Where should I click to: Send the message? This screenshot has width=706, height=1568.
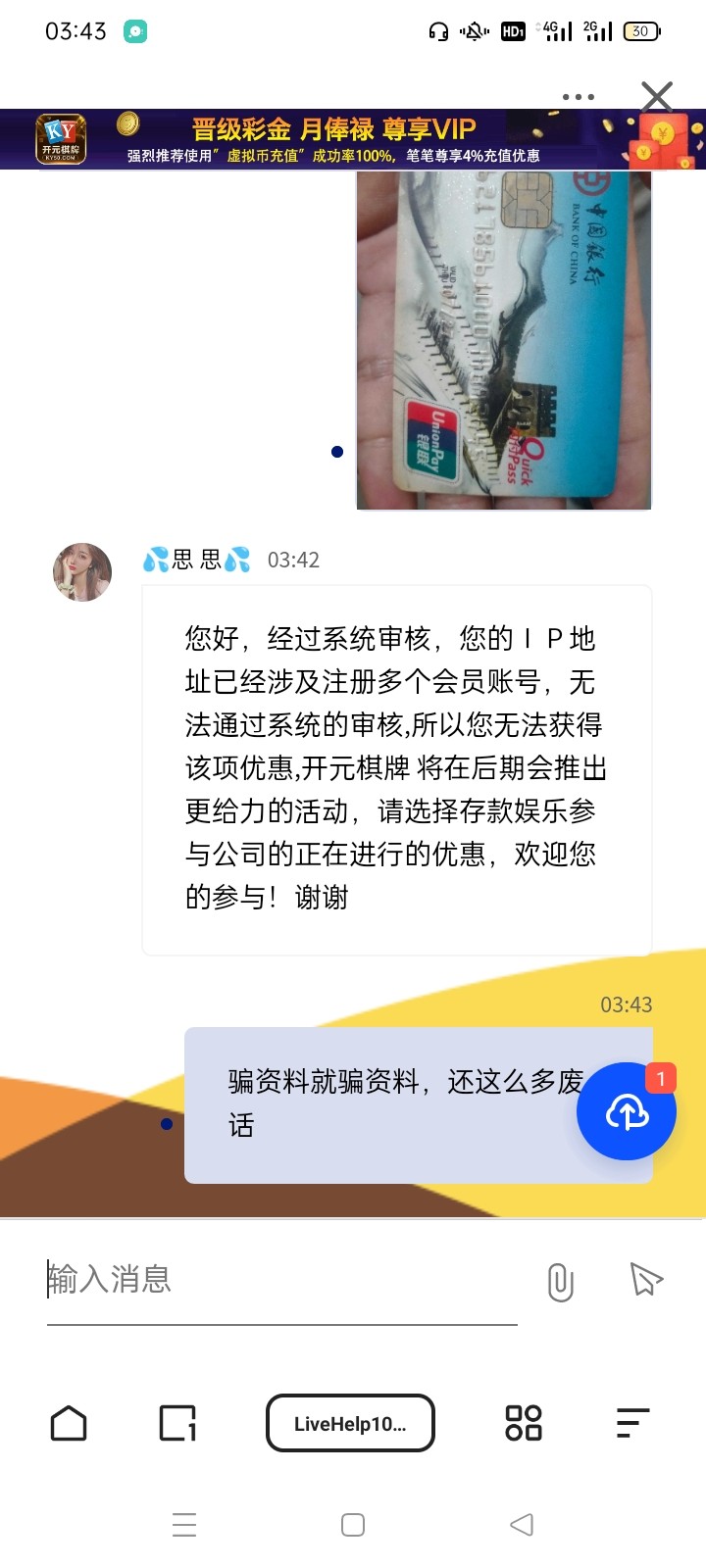tap(645, 1279)
